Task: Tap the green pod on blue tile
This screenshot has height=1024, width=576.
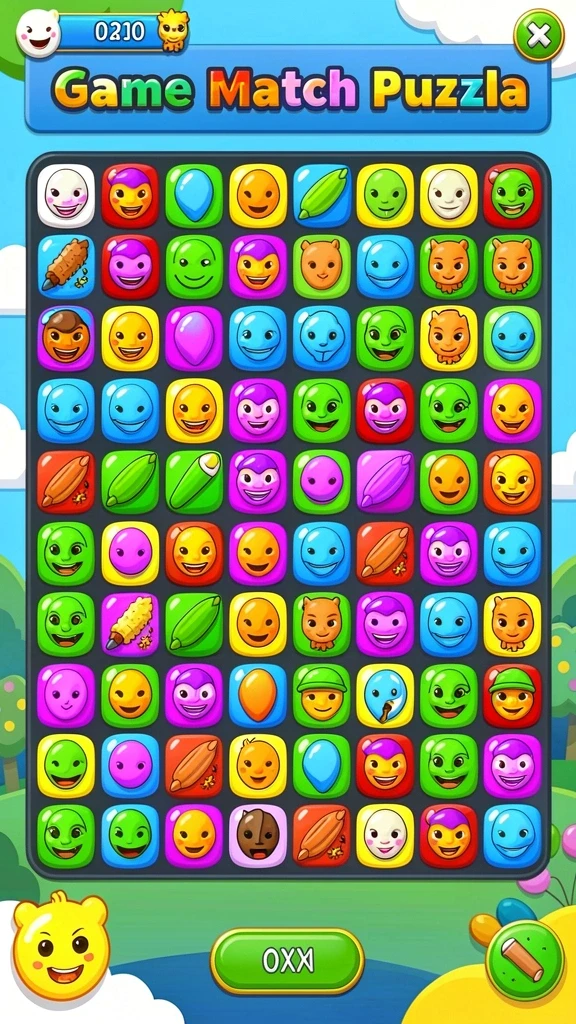Action: point(322,195)
